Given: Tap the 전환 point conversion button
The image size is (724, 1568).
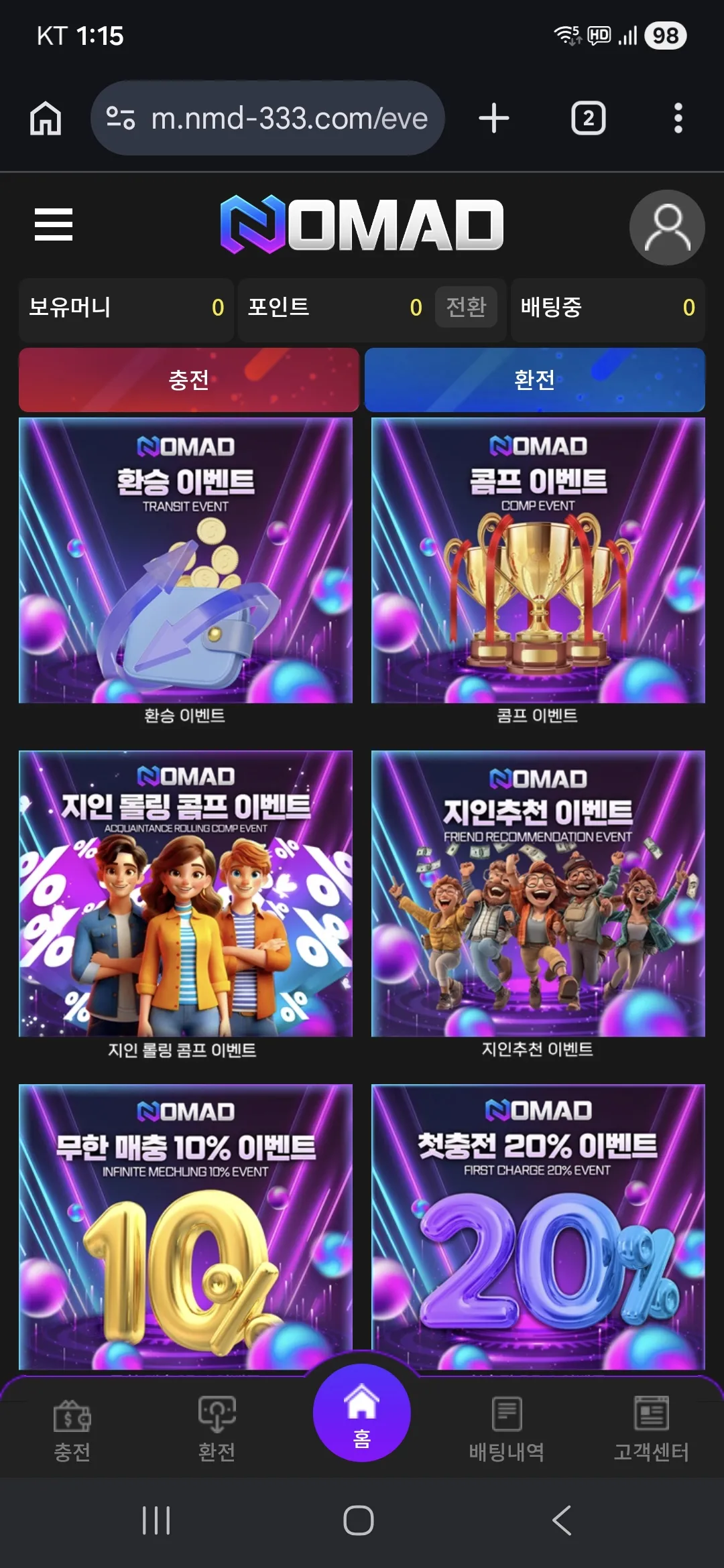Looking at the screenshot, I should [x=466, y=307].
